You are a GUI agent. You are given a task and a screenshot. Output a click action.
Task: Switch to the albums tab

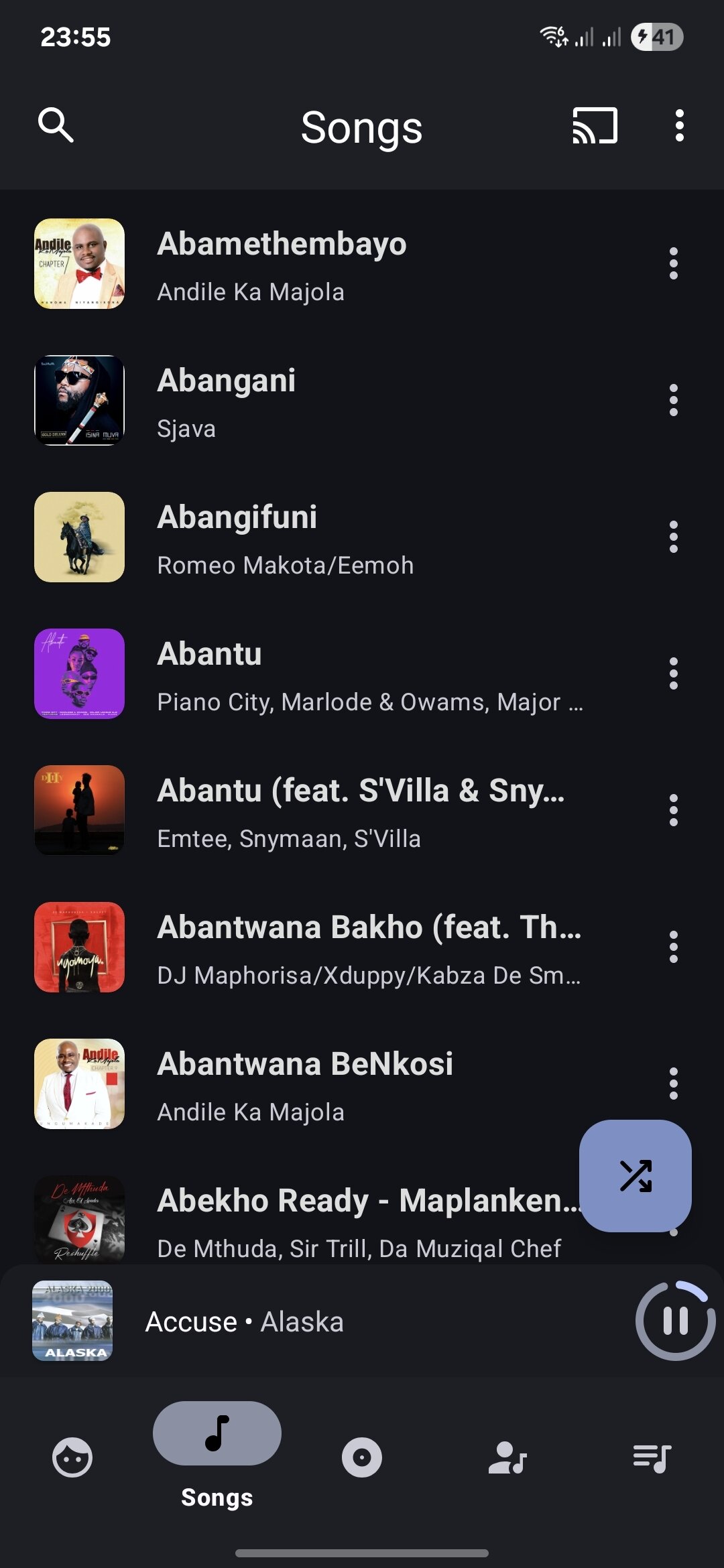pos(362,1458)
